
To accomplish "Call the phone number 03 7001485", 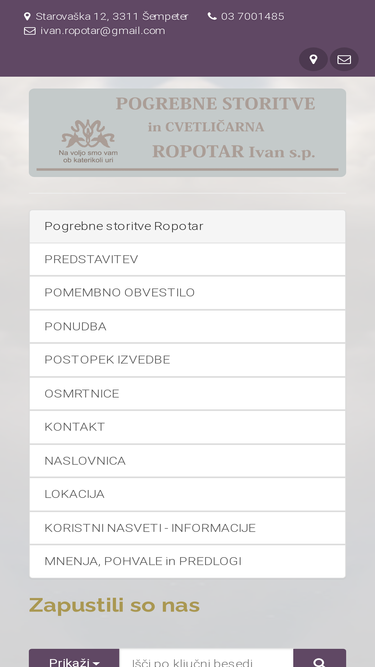I will point(253,17).
